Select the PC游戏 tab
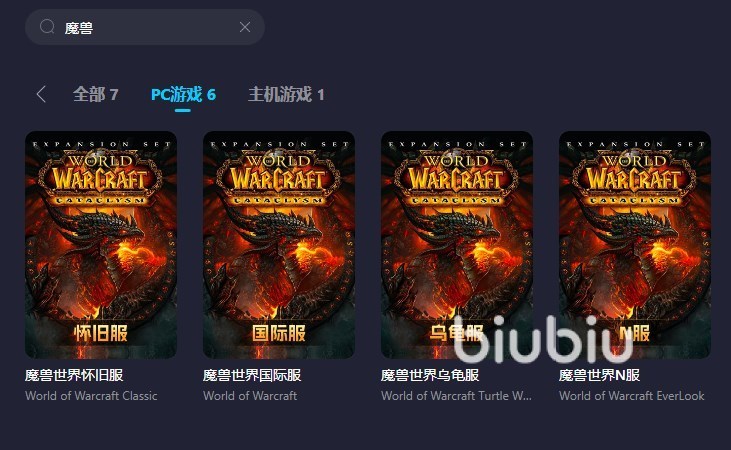This screenshot has width=731, height=450. [183, 94]
